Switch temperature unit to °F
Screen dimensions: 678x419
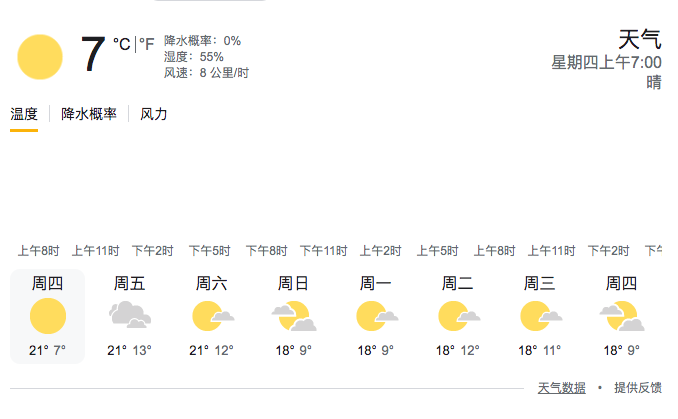coord(147,44)
